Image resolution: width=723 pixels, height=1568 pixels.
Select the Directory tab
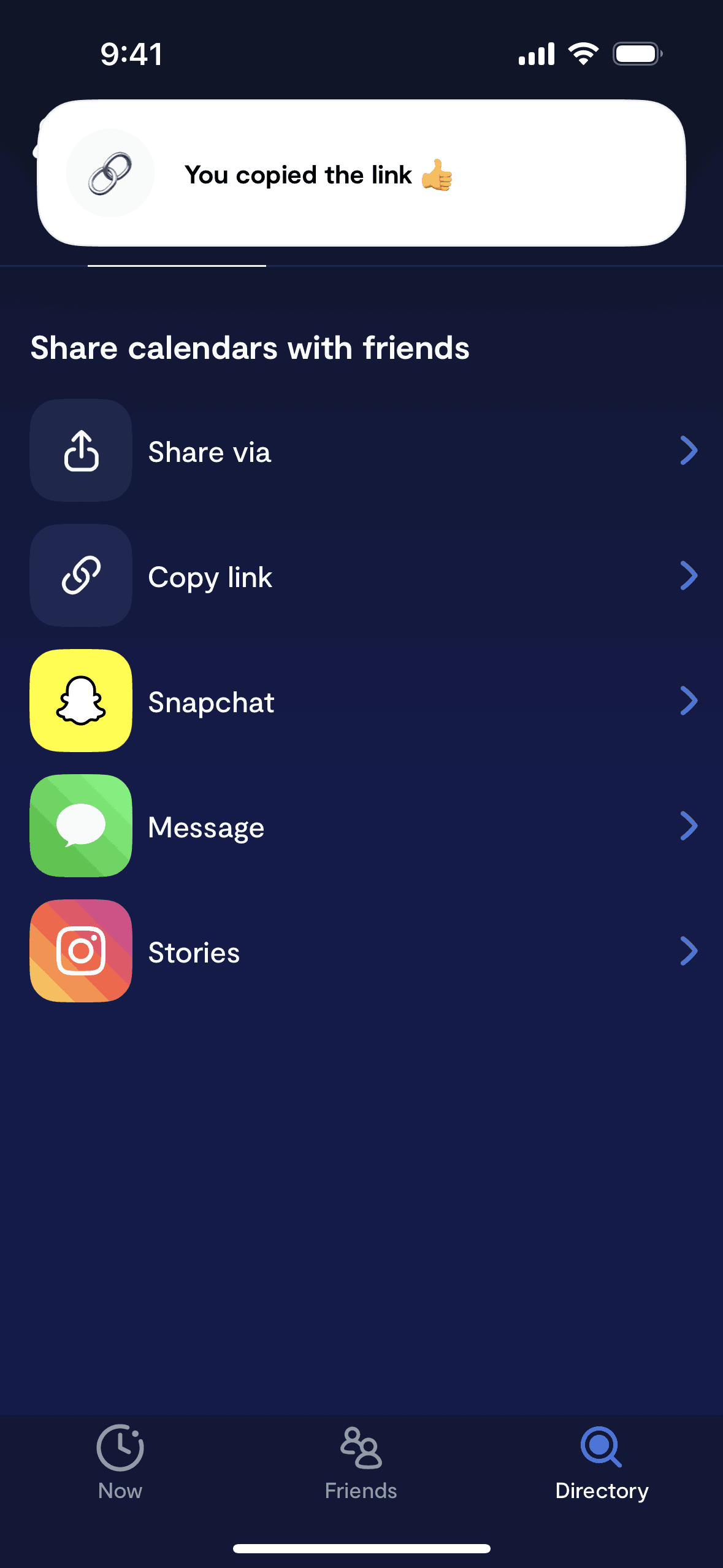click(x=602, y=1463)
